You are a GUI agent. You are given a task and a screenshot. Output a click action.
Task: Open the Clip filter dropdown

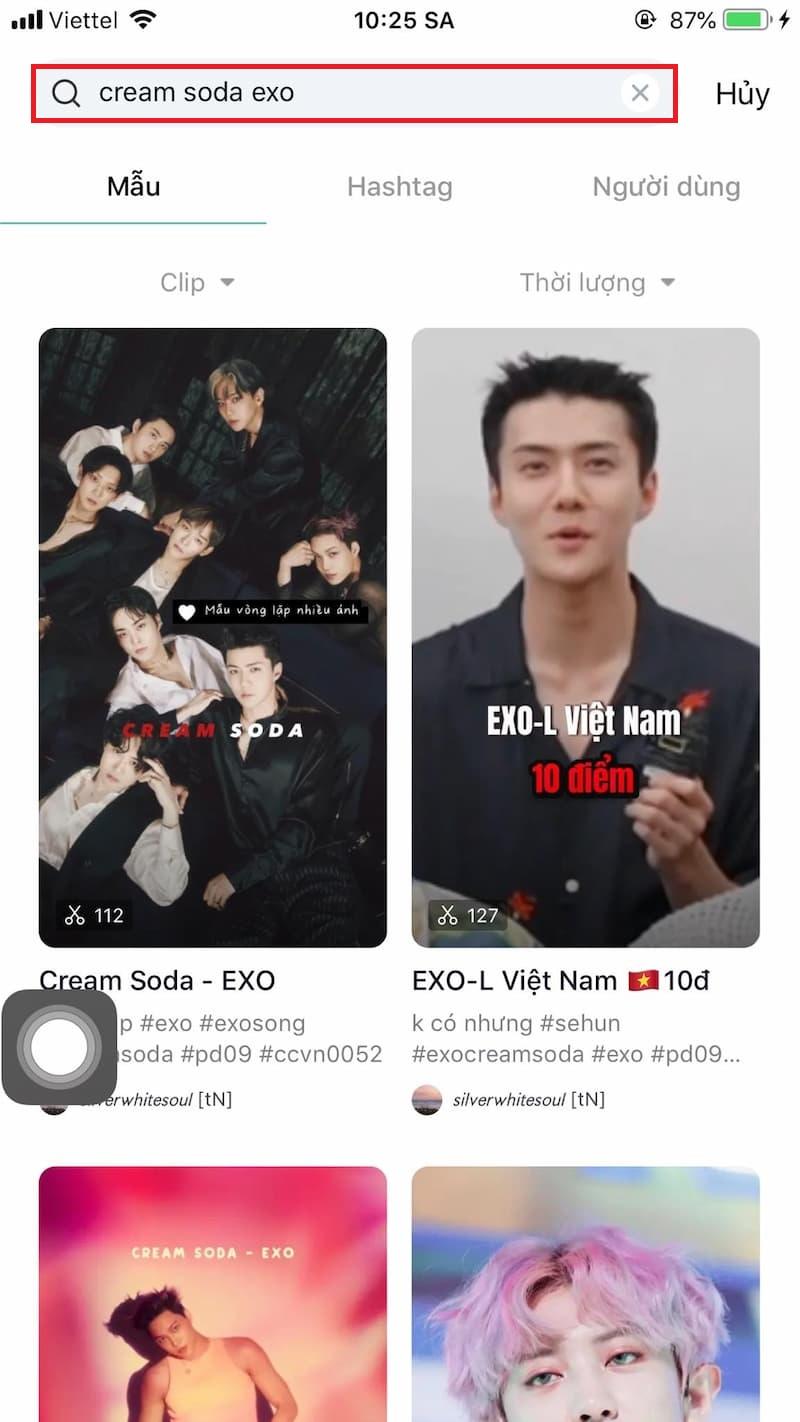coord(197,282)
